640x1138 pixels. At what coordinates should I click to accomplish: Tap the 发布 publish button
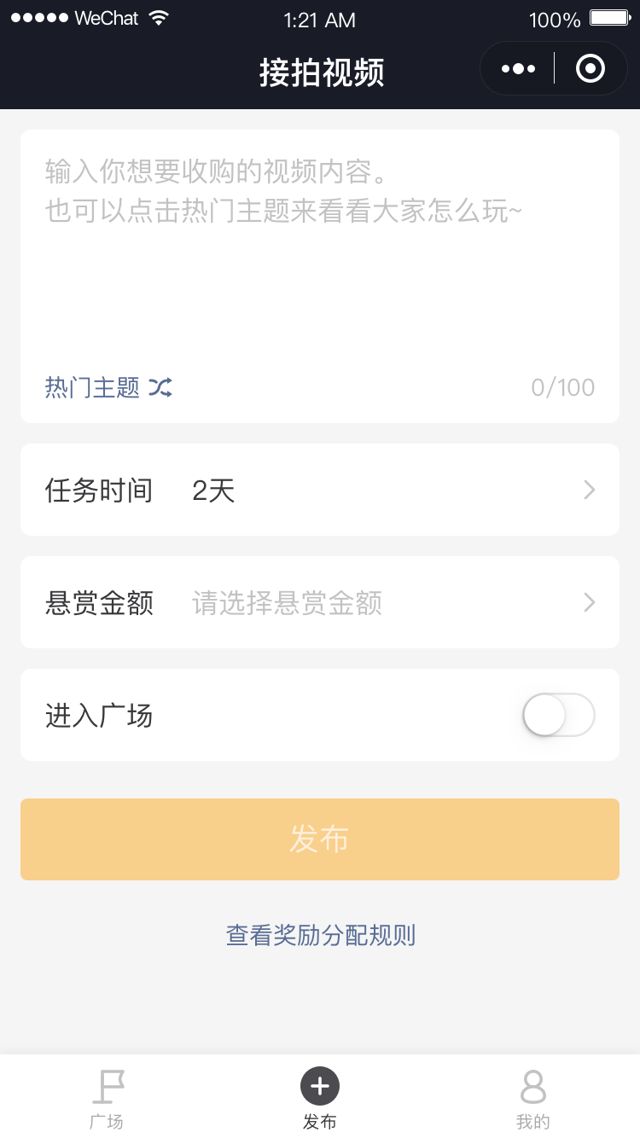(x=320, y=839)
